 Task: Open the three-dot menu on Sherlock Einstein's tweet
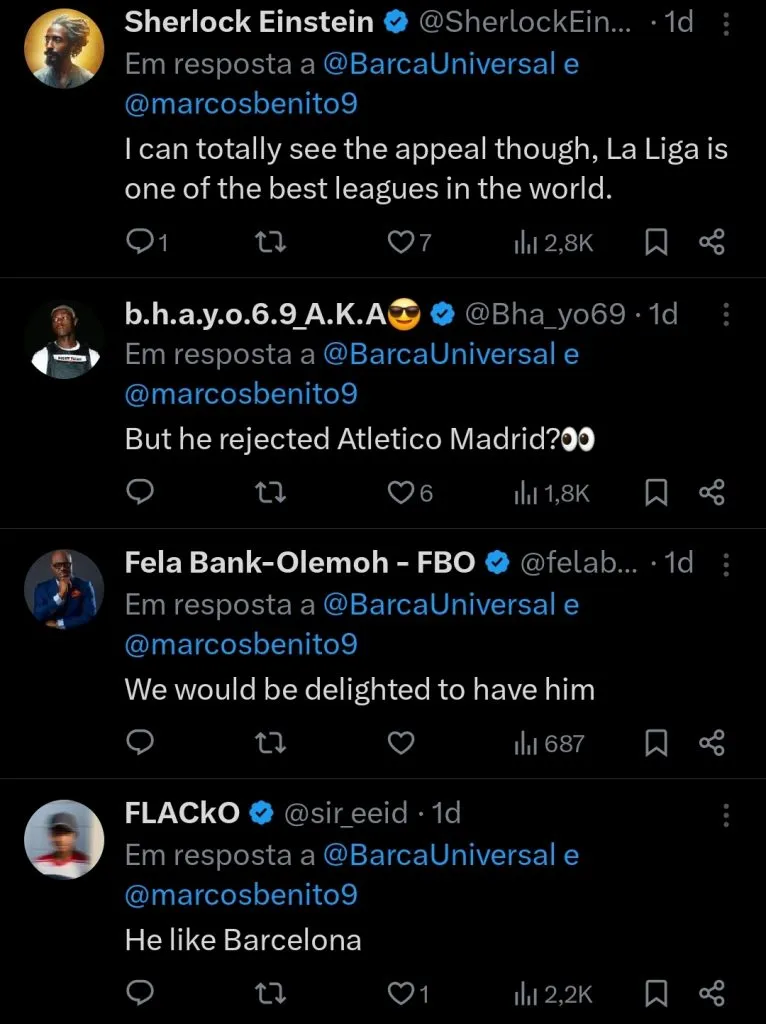(726, 22)
